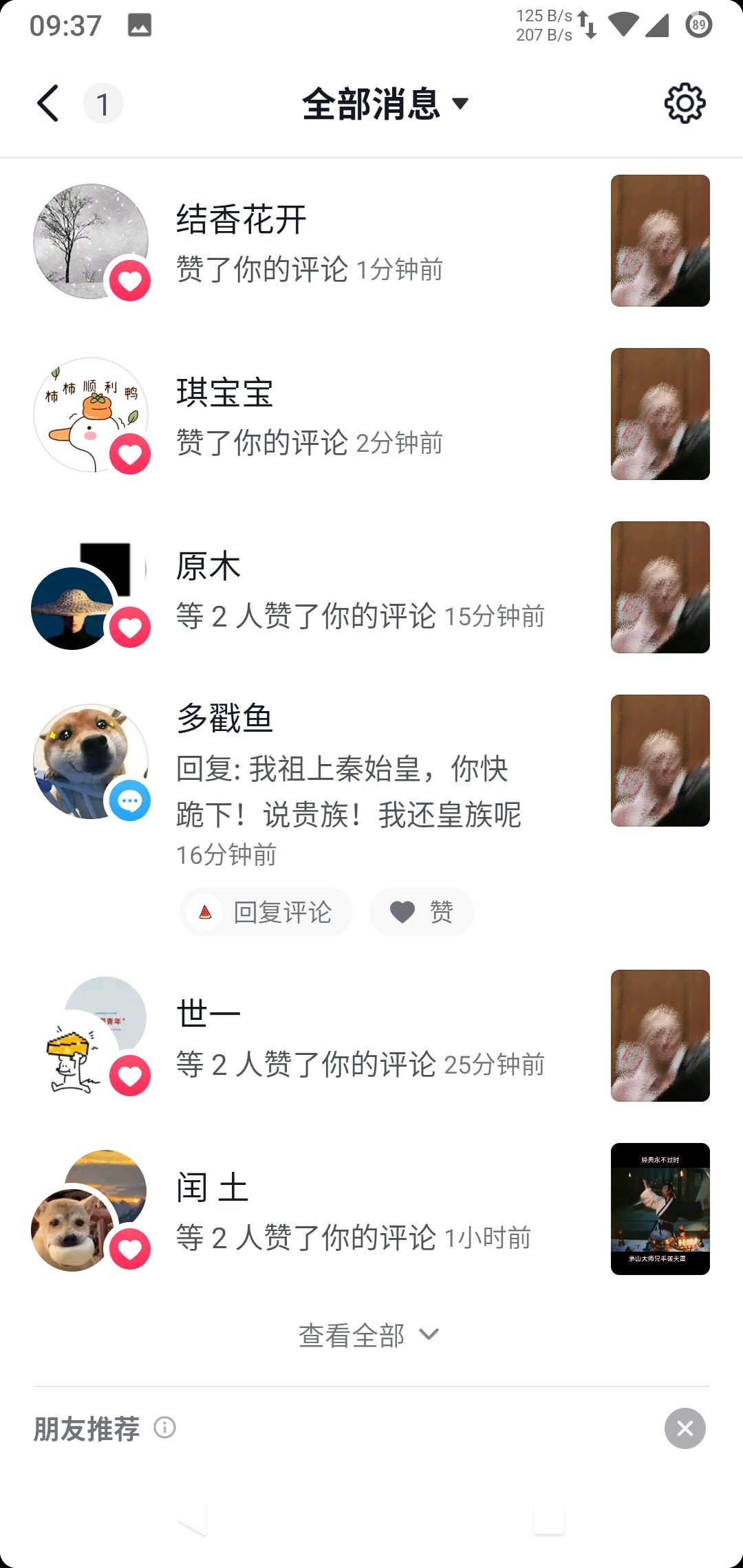The height and width of the screenshot is (1568, 743).
Task: Like 多戳鱼's reply with 赞 button
Action: click(422, 912)
